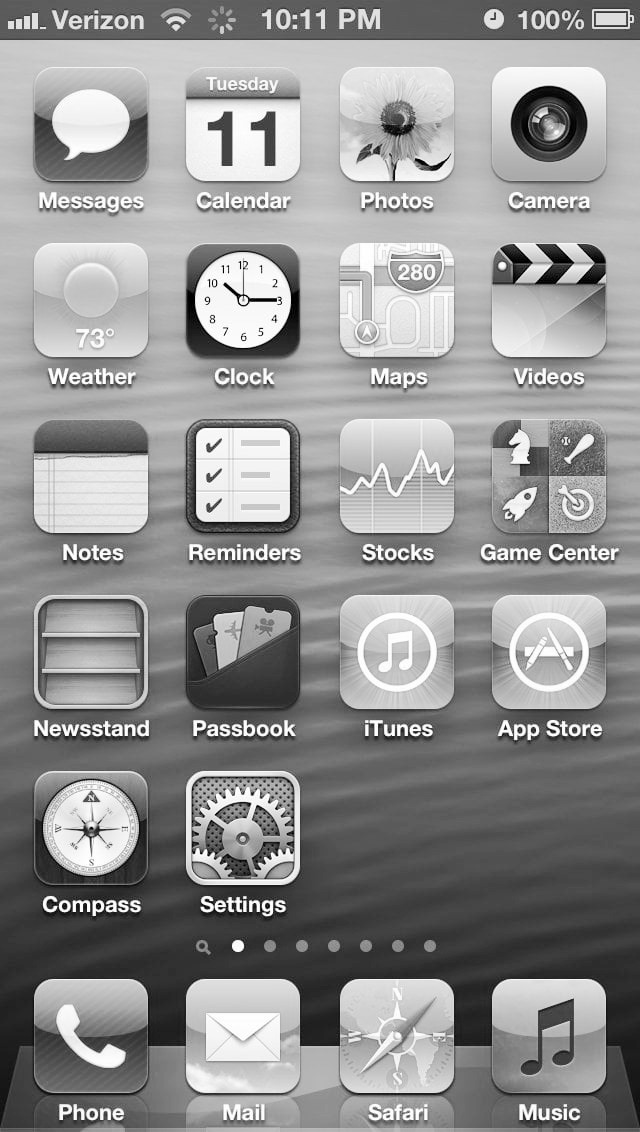Launch the Calendar app
Viewport: 640px width, 1132px height.
pos(243,124)
